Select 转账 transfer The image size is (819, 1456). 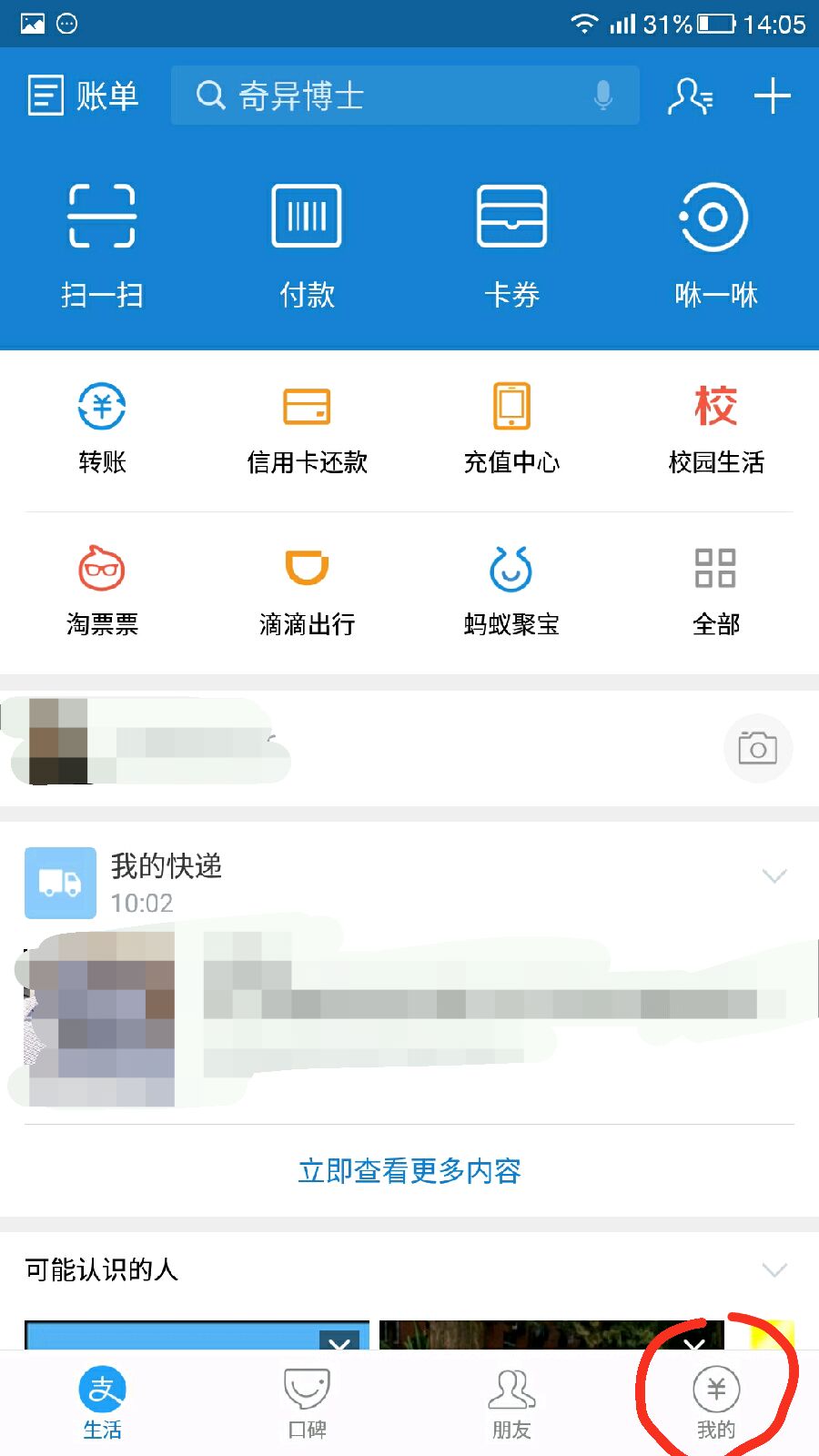pyautogui.click(x=102, y=430)
